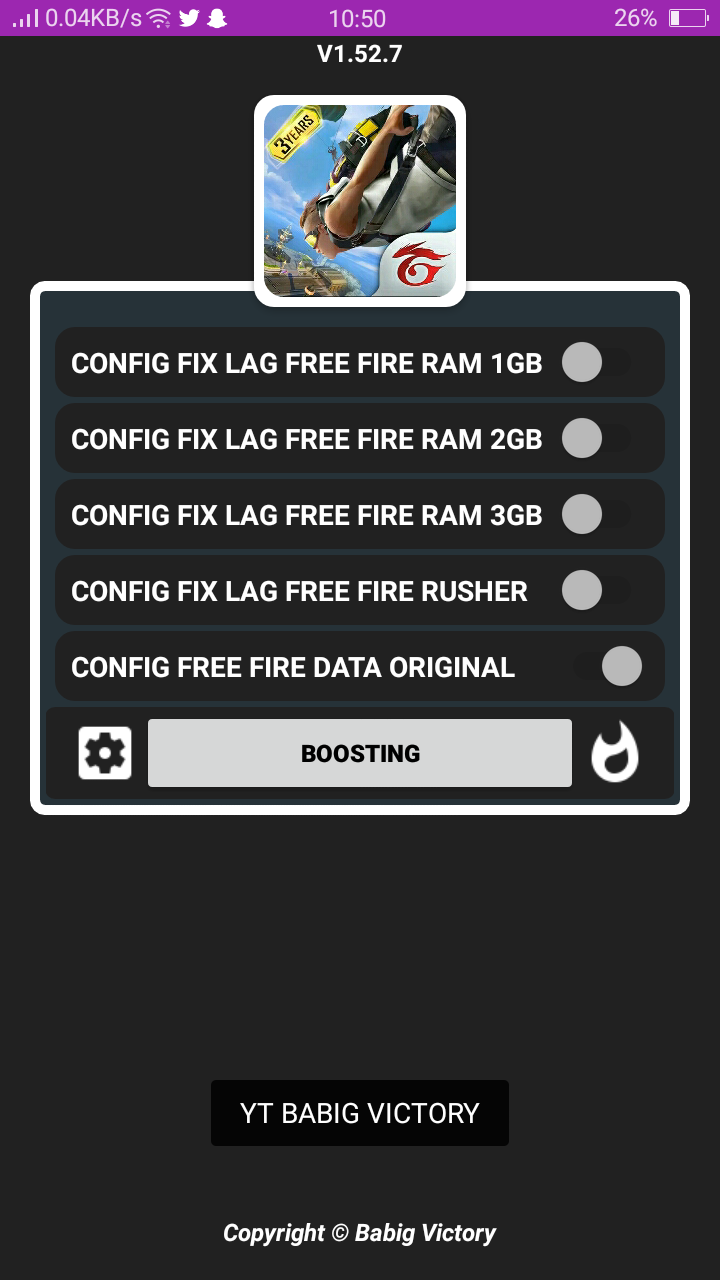Tap the BOOSTING button

(360, 753)
